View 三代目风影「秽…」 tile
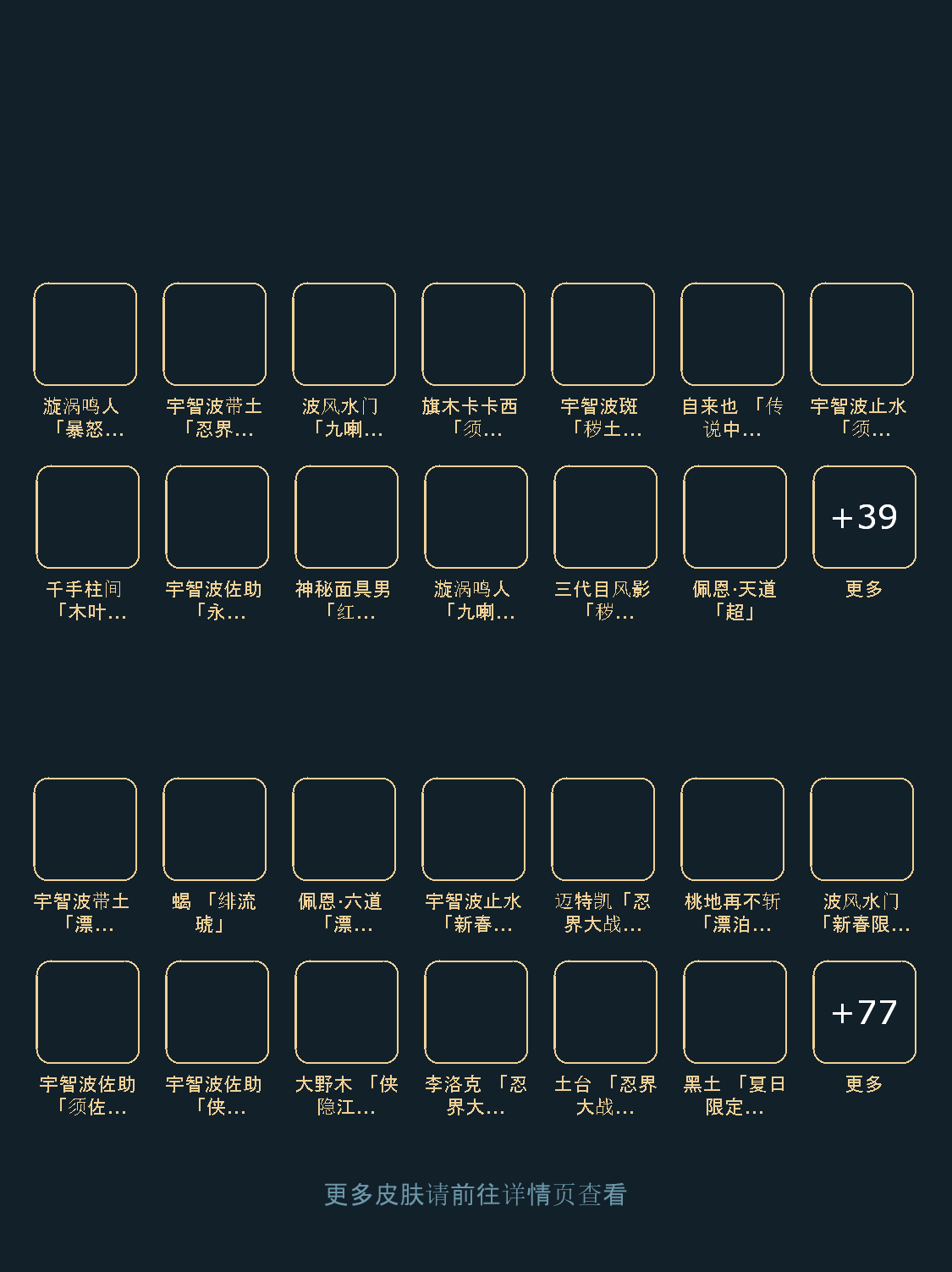Image resolution: width=952 pixels, height=1272 pixels. pyautogui.click(x=605, y=517)
